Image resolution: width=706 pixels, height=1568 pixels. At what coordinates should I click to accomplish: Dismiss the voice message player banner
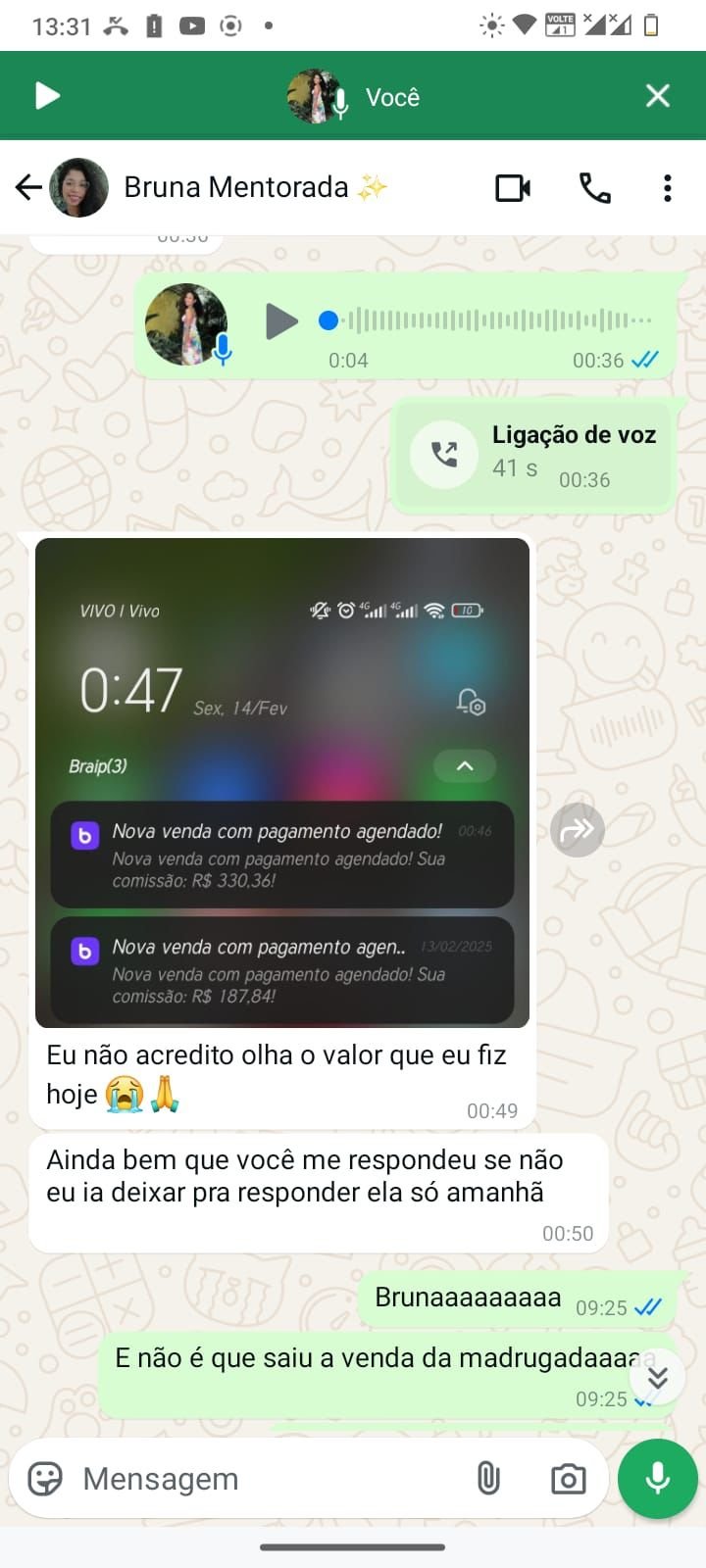657,96
